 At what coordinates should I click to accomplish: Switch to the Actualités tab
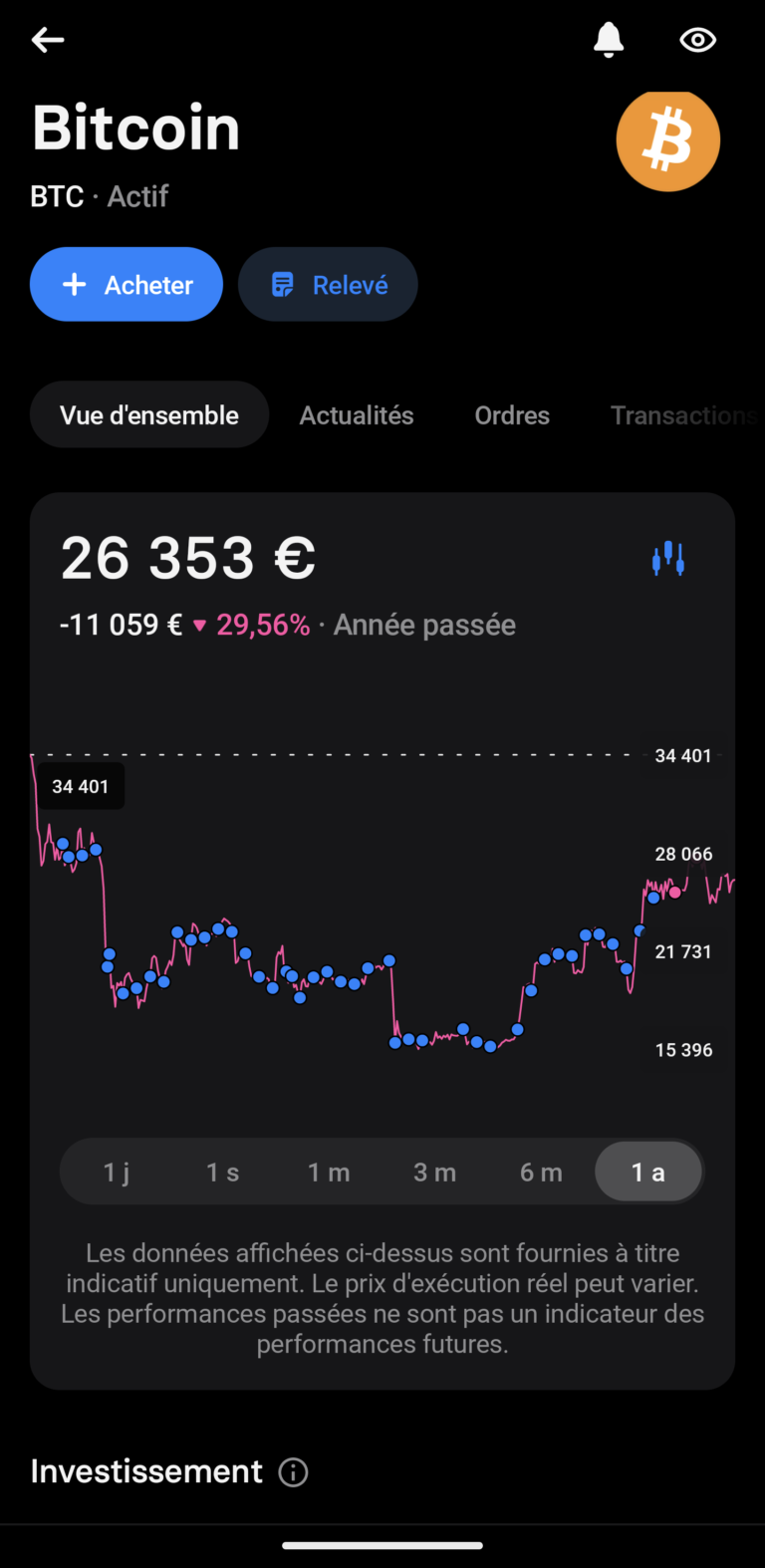point(356,414)
